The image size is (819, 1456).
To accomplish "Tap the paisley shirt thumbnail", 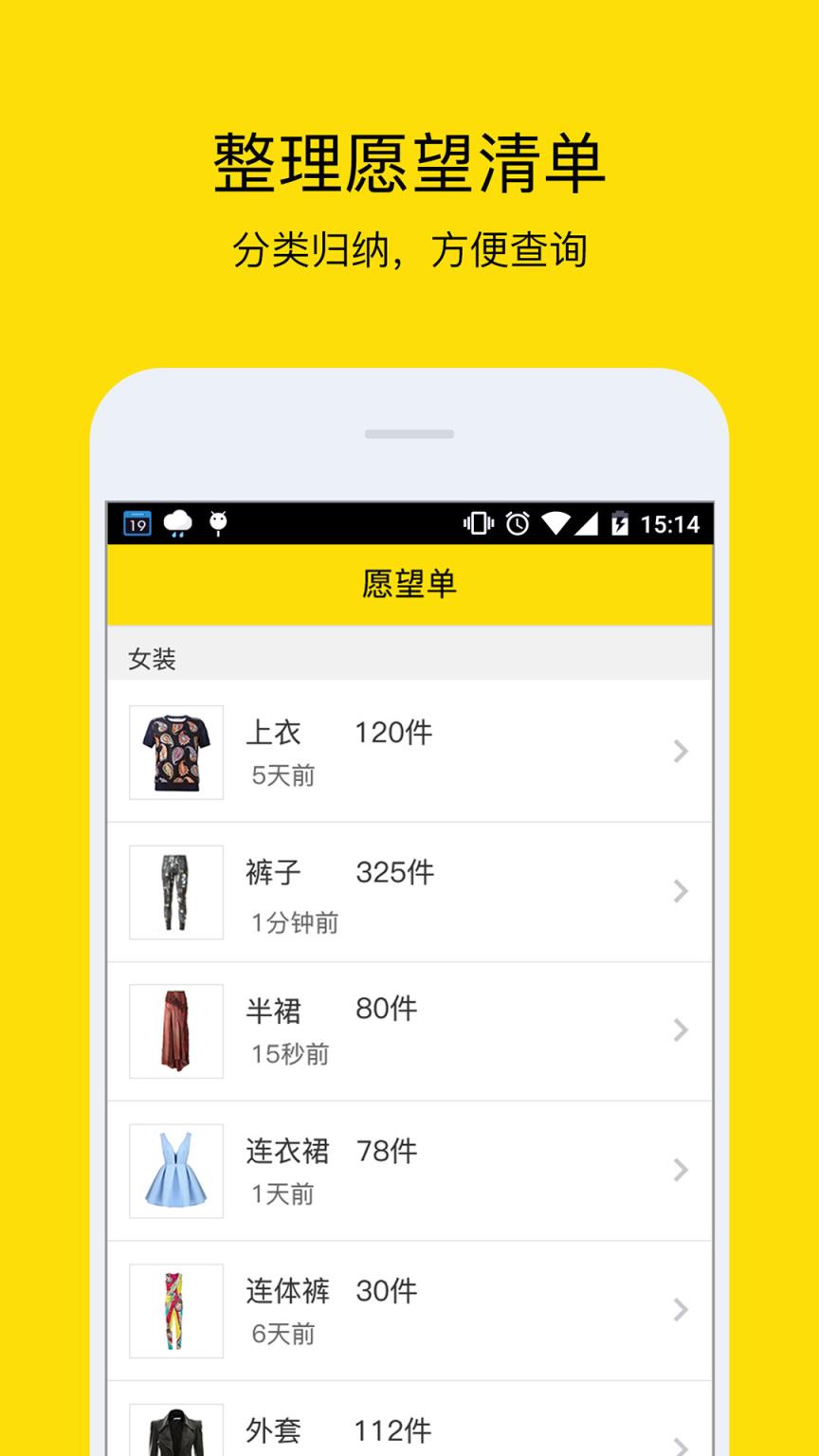I will [x=175, y=752].
